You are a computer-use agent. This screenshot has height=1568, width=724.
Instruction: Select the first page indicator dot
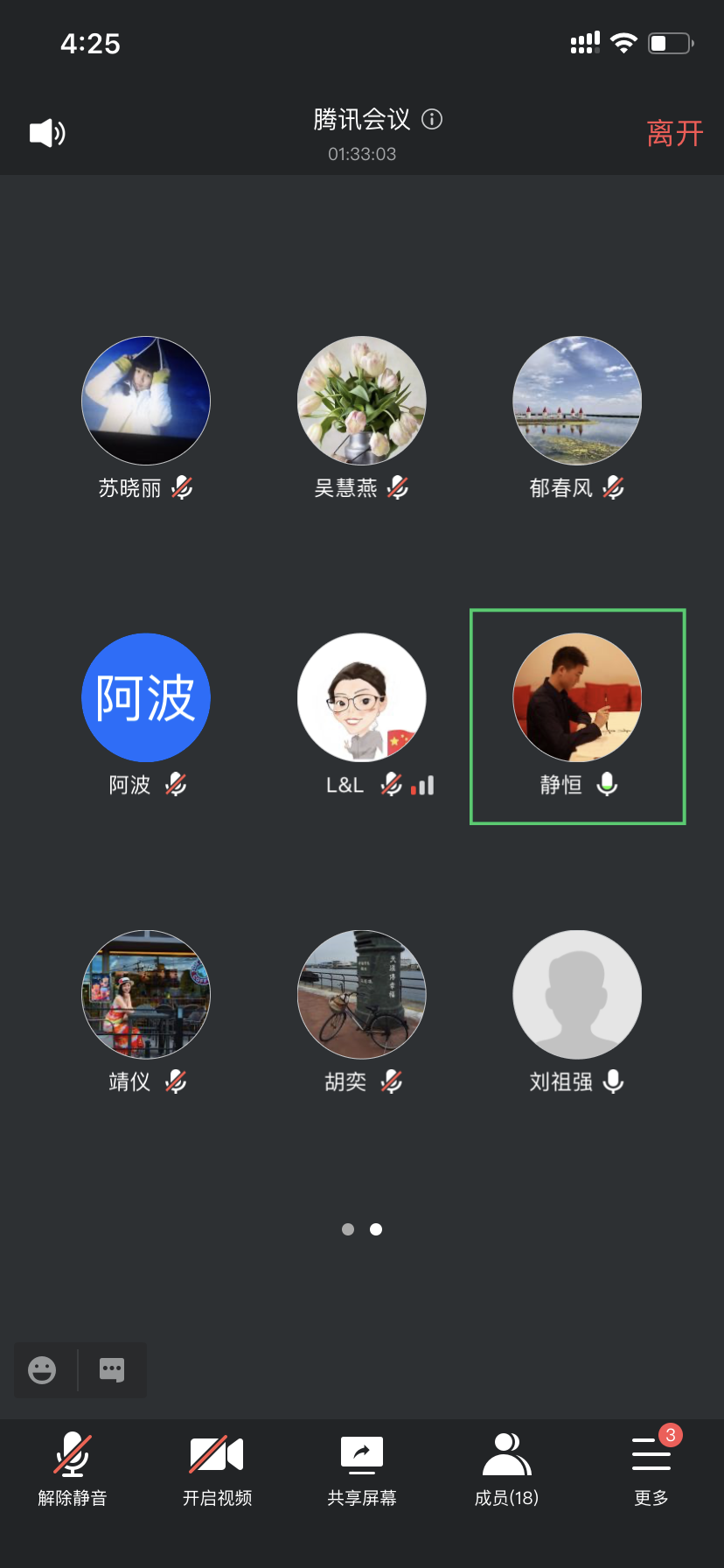pos(348,1229)
